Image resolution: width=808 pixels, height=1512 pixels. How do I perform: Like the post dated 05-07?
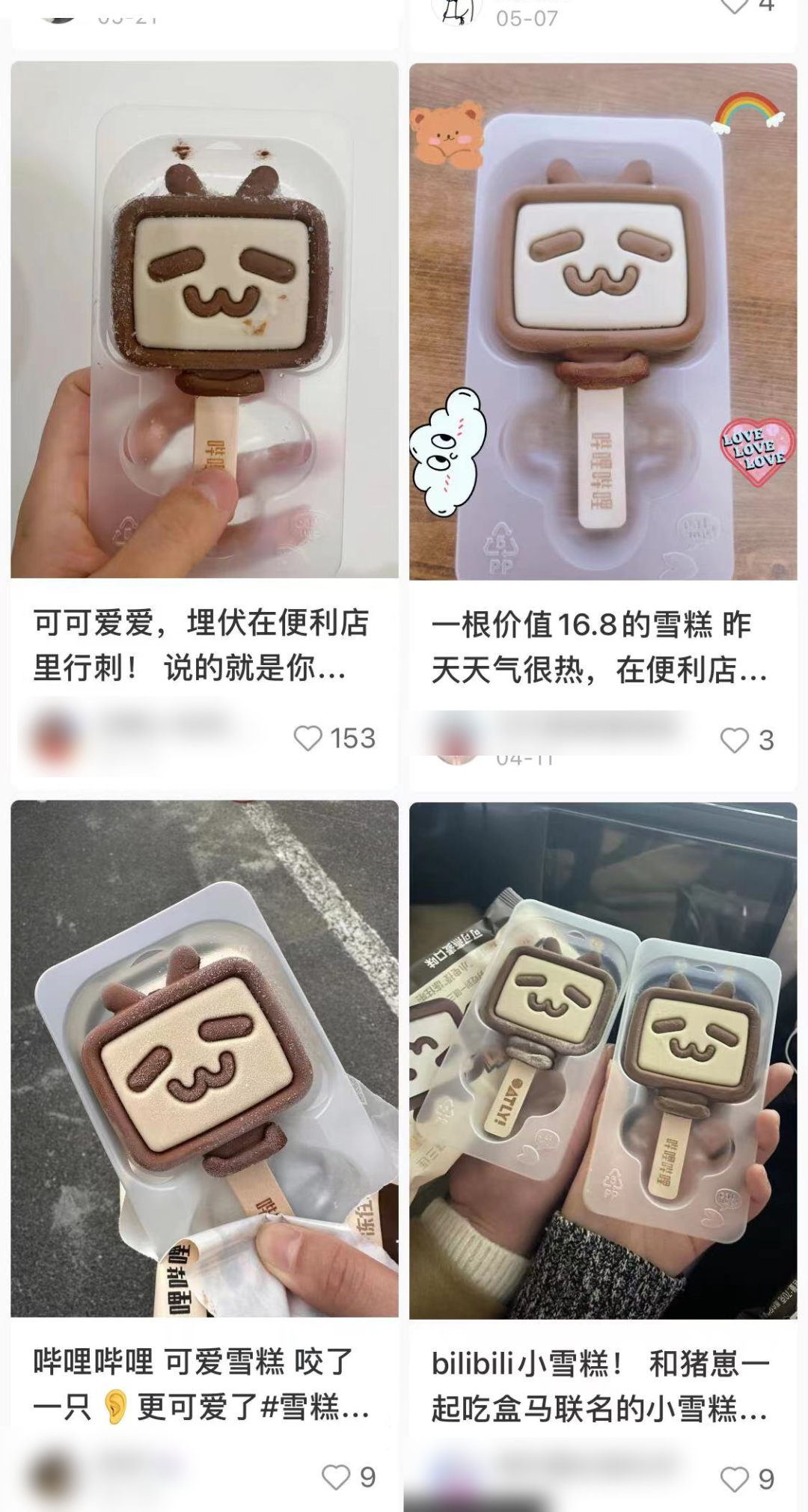[733, 6]
